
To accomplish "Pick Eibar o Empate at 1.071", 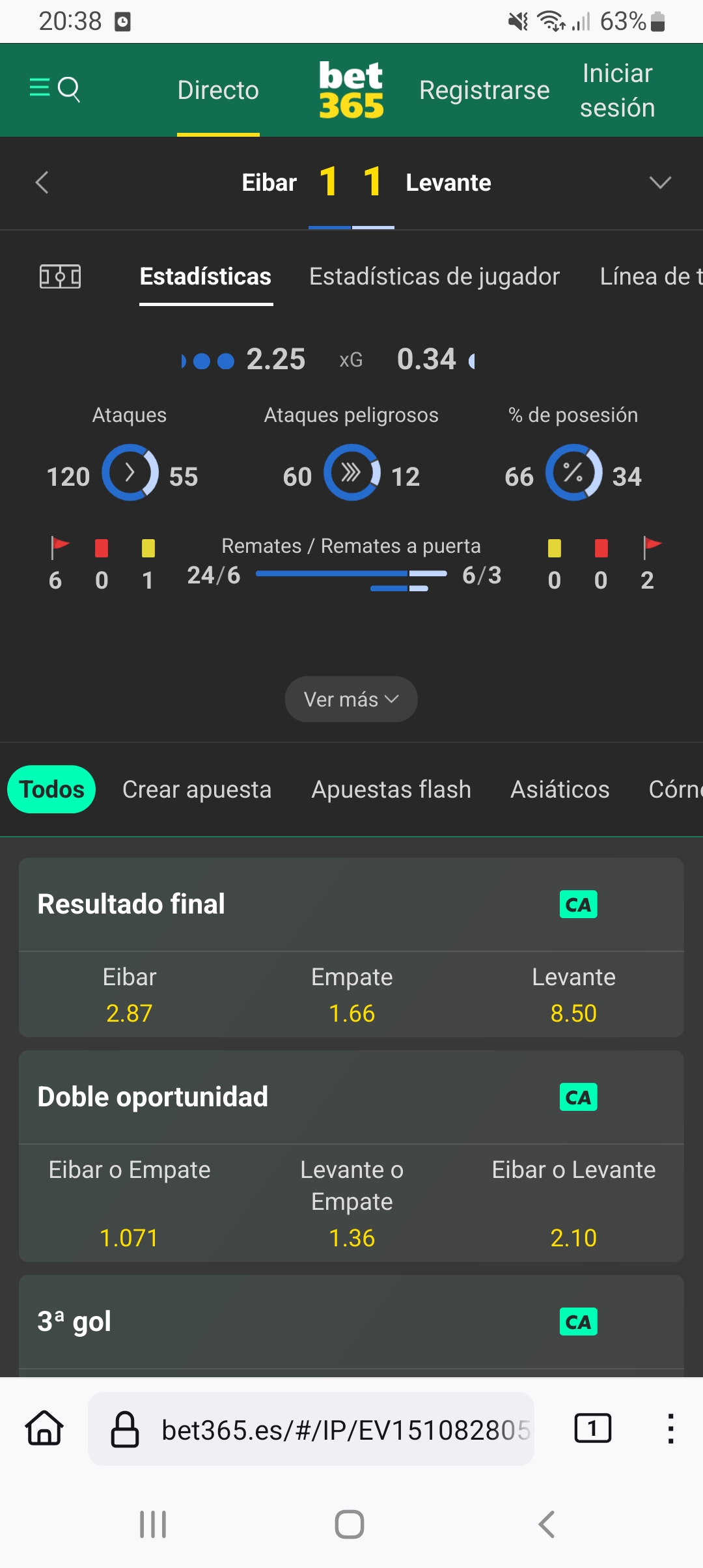I will pyautogui.click(x=130, y=1205).
